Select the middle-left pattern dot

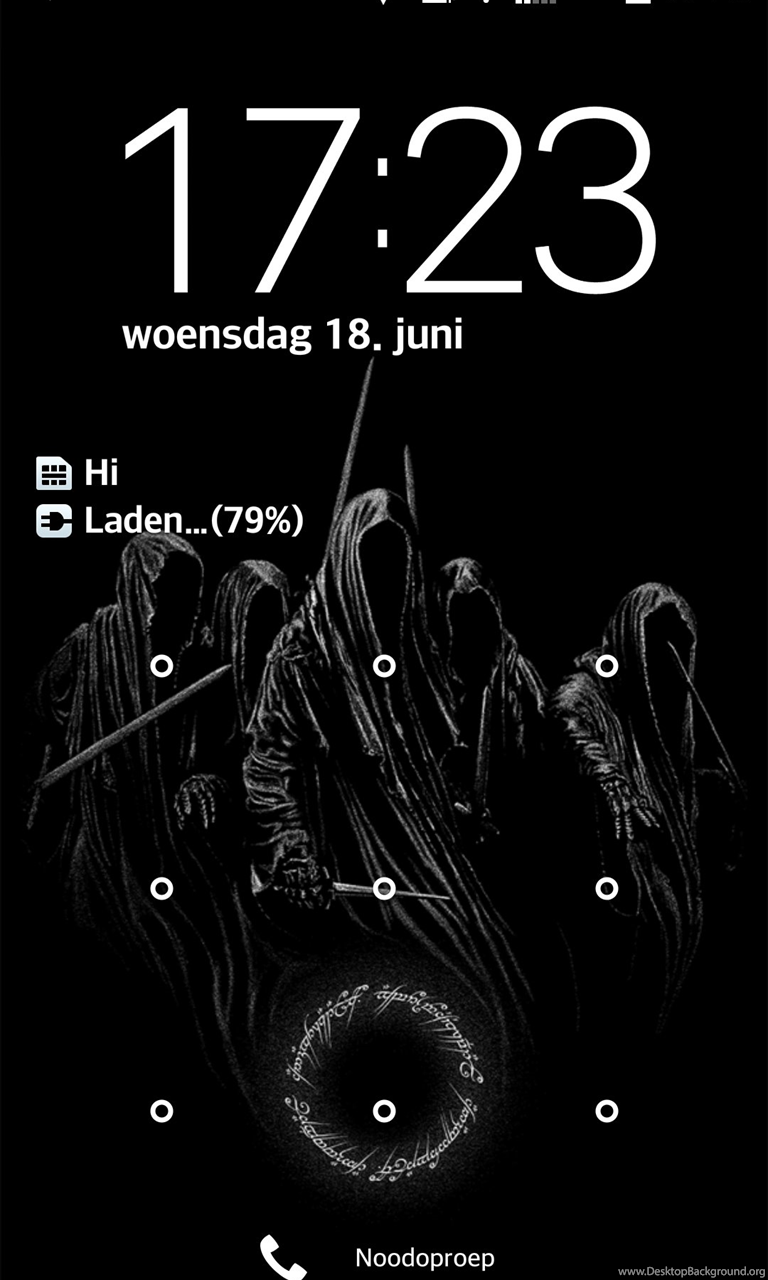coord(162,888)
